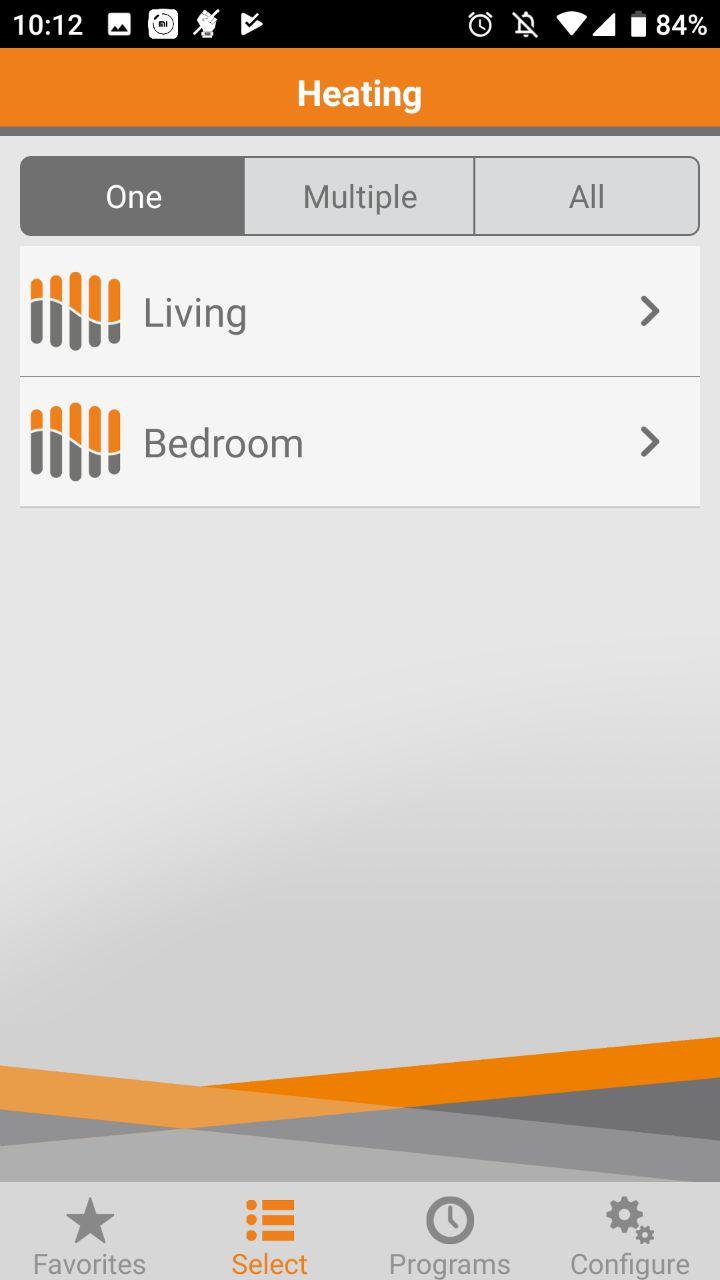Select the One segment
Image resolution: width=720 pixels, height=1280 pixels.
[x=133, y=196]
